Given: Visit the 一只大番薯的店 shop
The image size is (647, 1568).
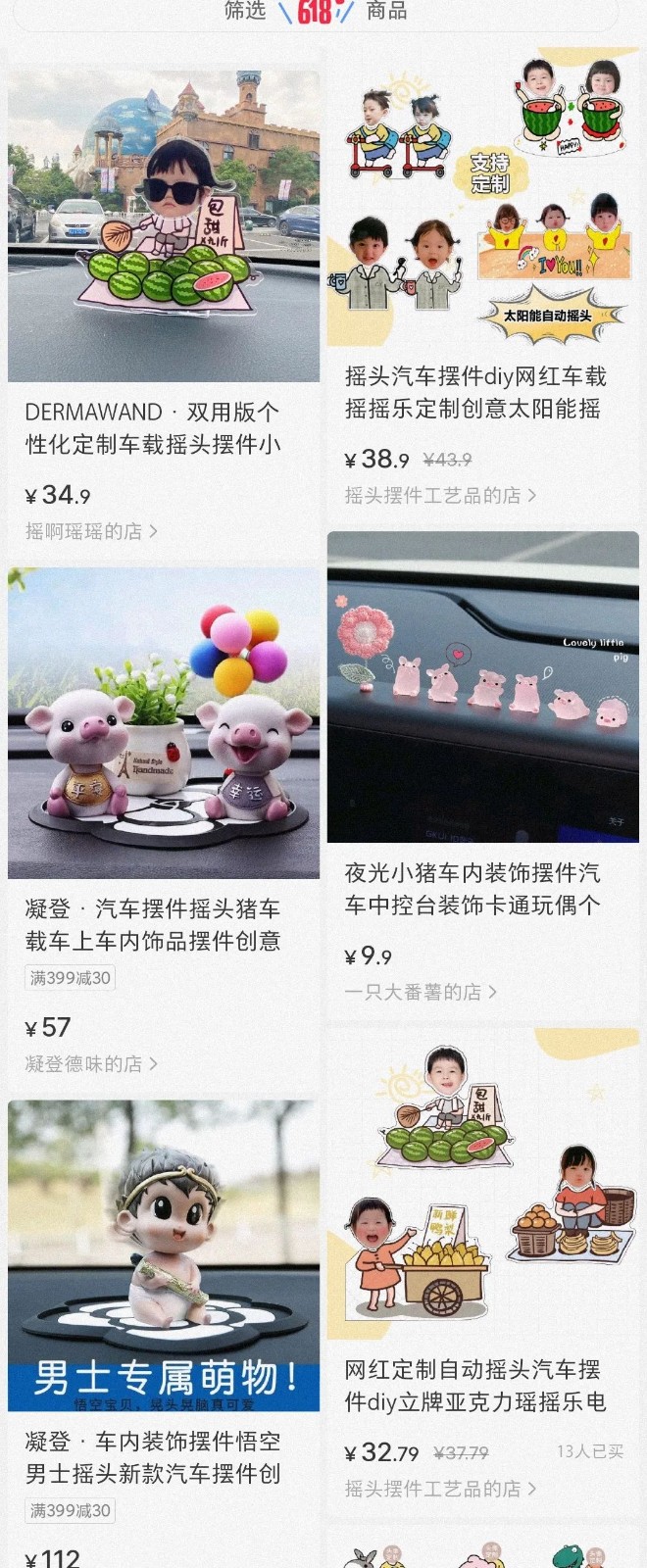Looking at the screenshot, I should (421, 993).
